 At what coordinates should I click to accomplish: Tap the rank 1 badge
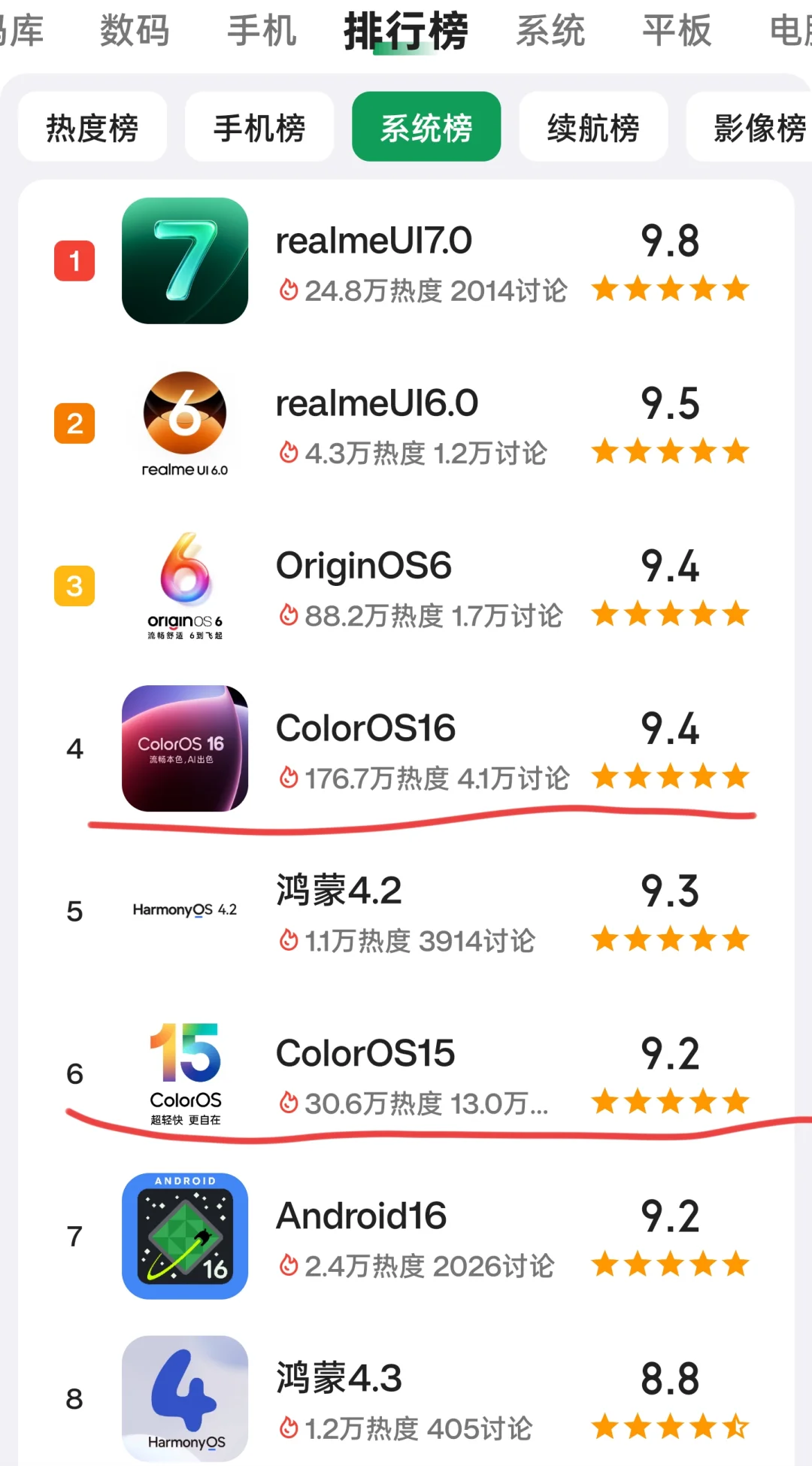click(x=74, y=262)
